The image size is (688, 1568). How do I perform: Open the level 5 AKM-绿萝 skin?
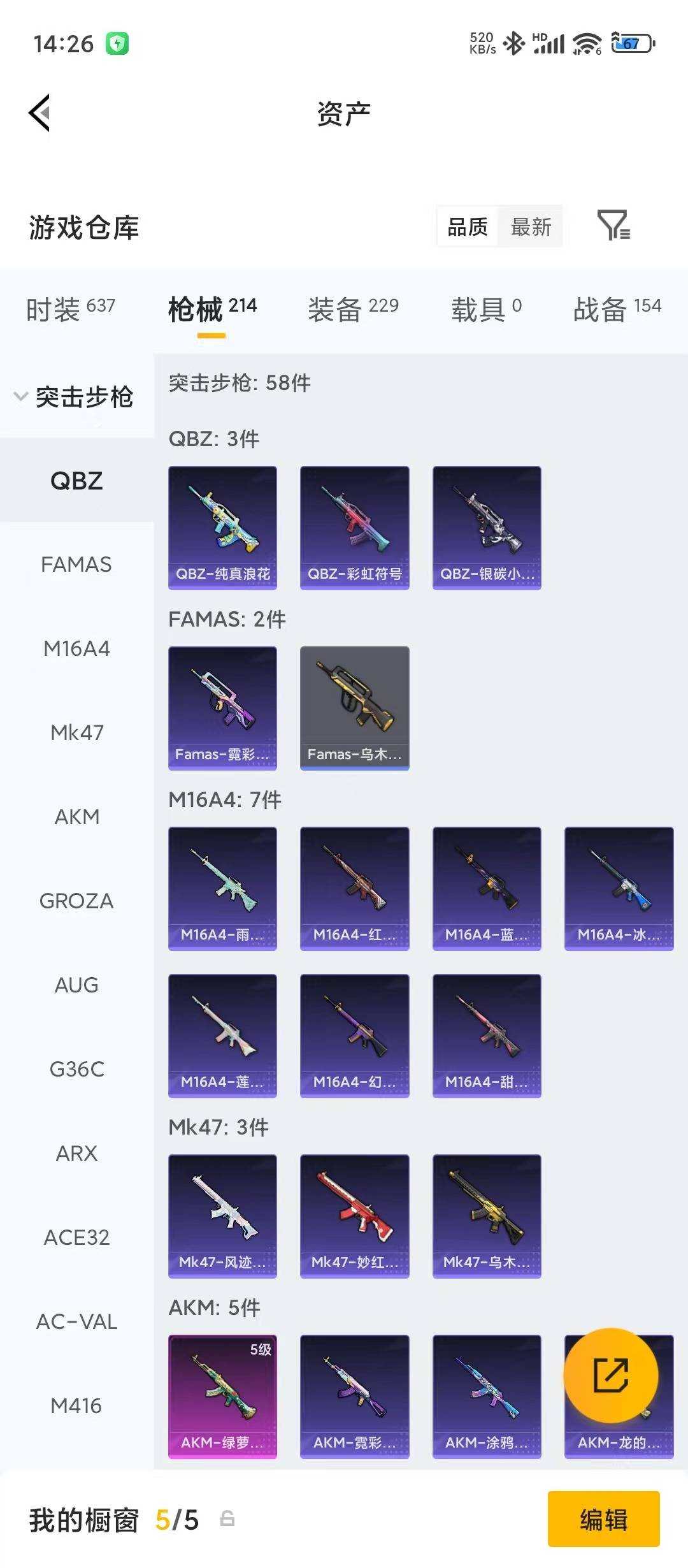click(222, 1397)
